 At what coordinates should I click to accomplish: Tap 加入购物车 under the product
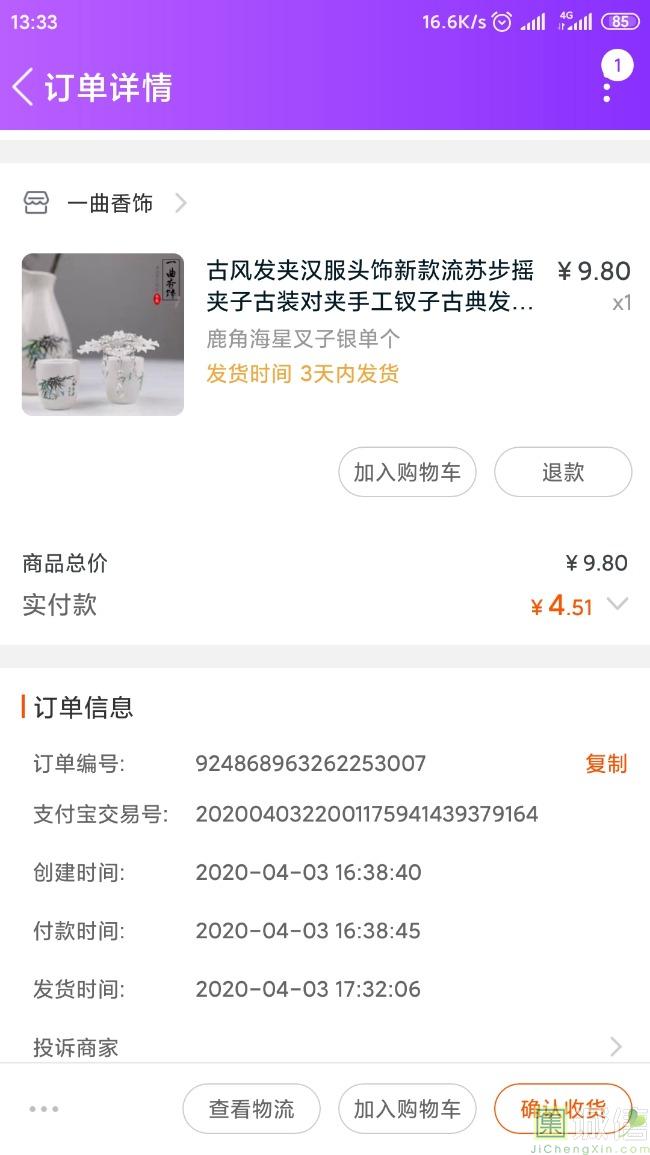coord(407,472)
